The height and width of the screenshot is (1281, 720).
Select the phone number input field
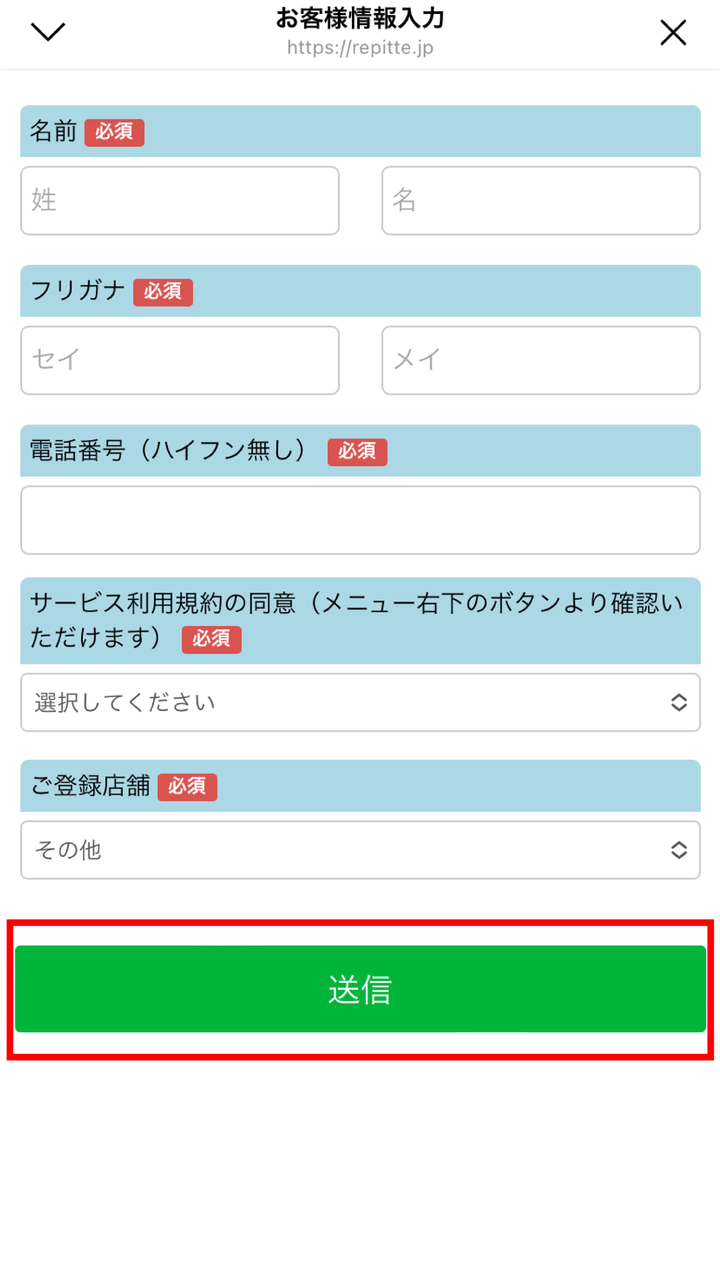tap(360, 520)
